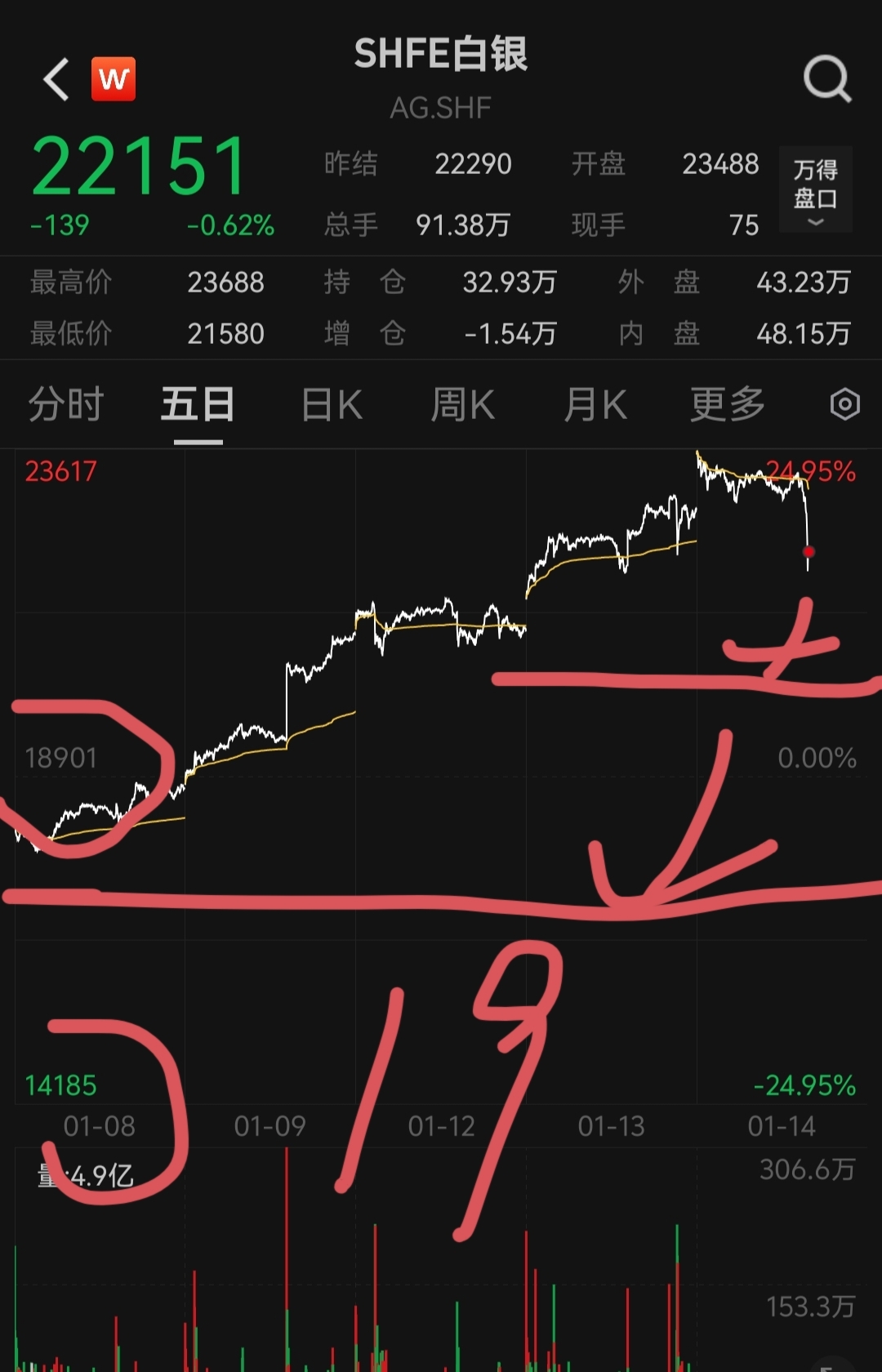The image size is (882, 1372).
Task: Switch to the 分时 chart tab
Action: coord(65,403)
